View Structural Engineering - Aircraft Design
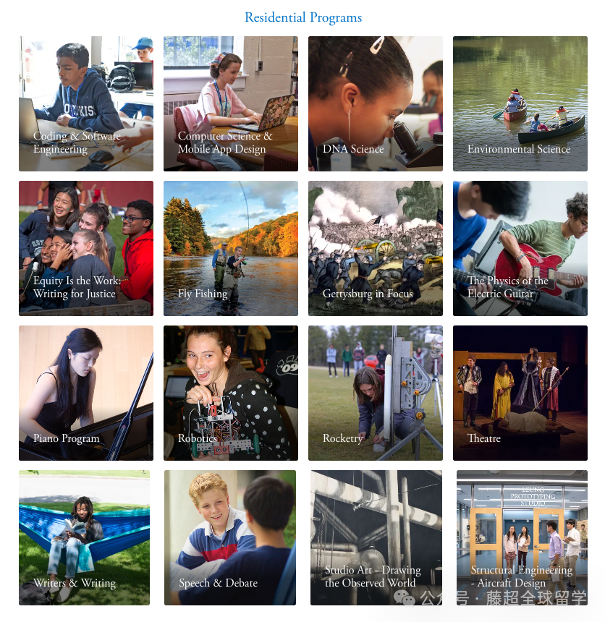Image resolution: width=606 pixels, height=622 pixels. [x=522, y=537]
